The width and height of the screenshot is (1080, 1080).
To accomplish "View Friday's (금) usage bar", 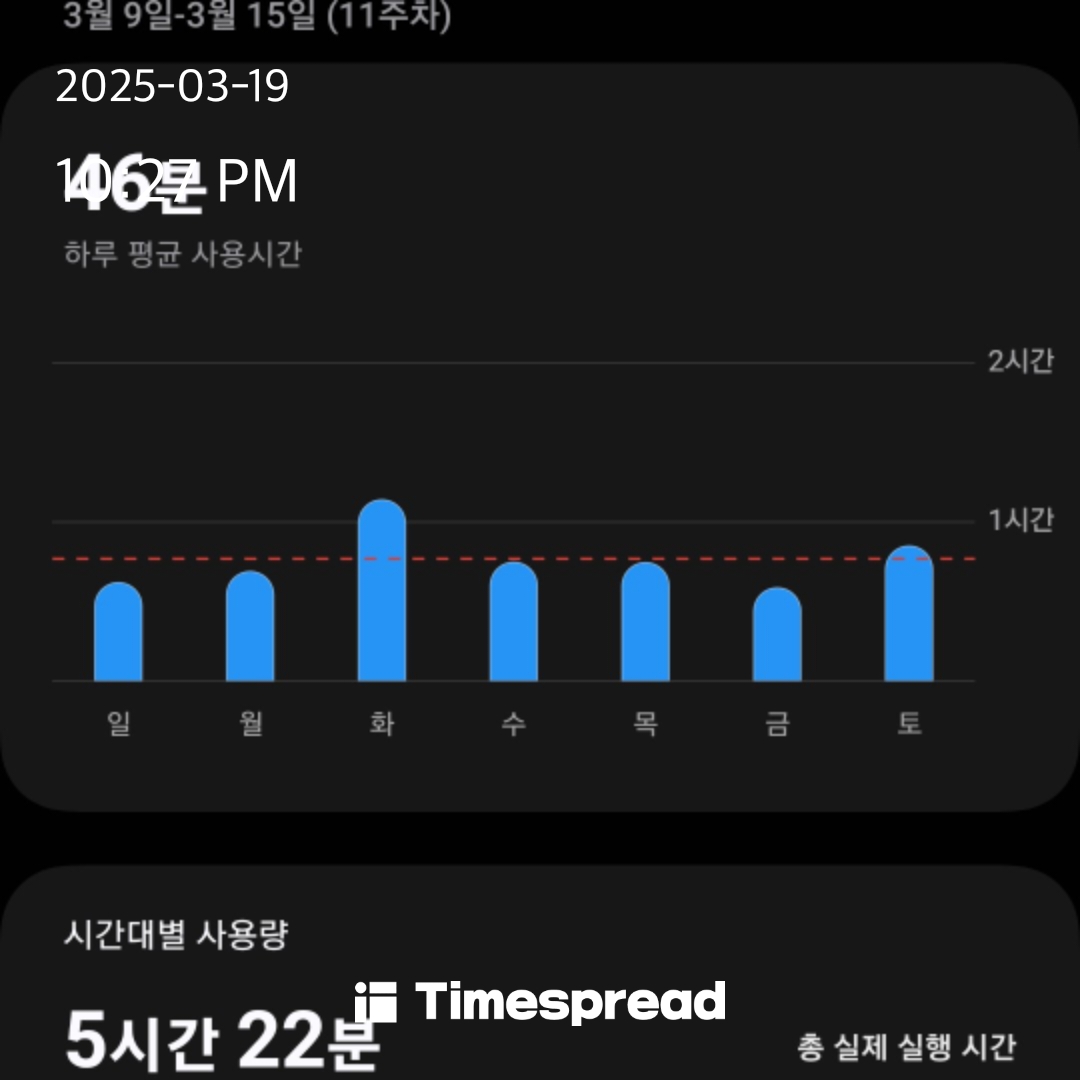I will 777,635.
